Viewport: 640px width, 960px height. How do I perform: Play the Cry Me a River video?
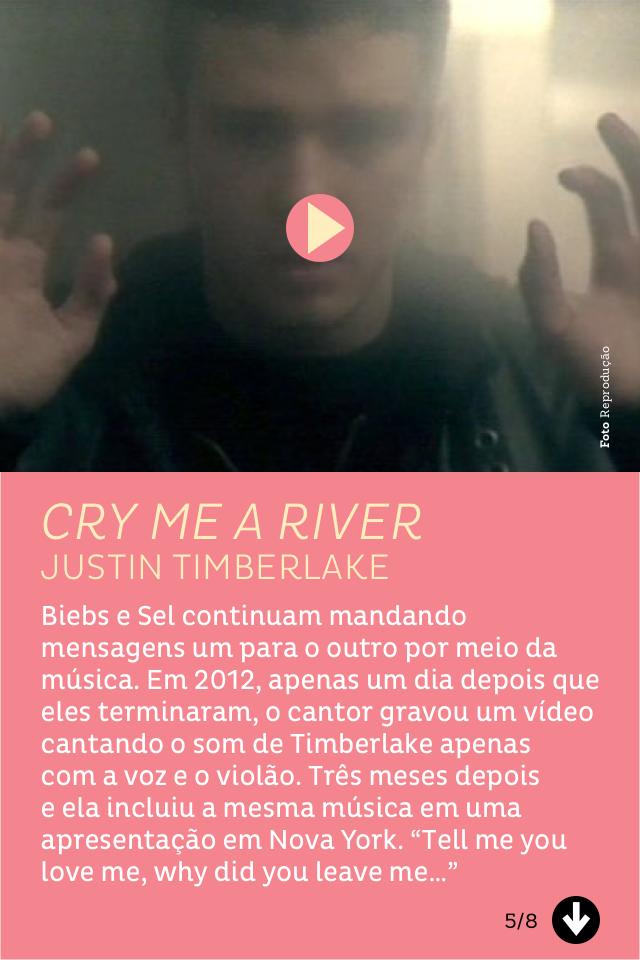coord(320,229)
